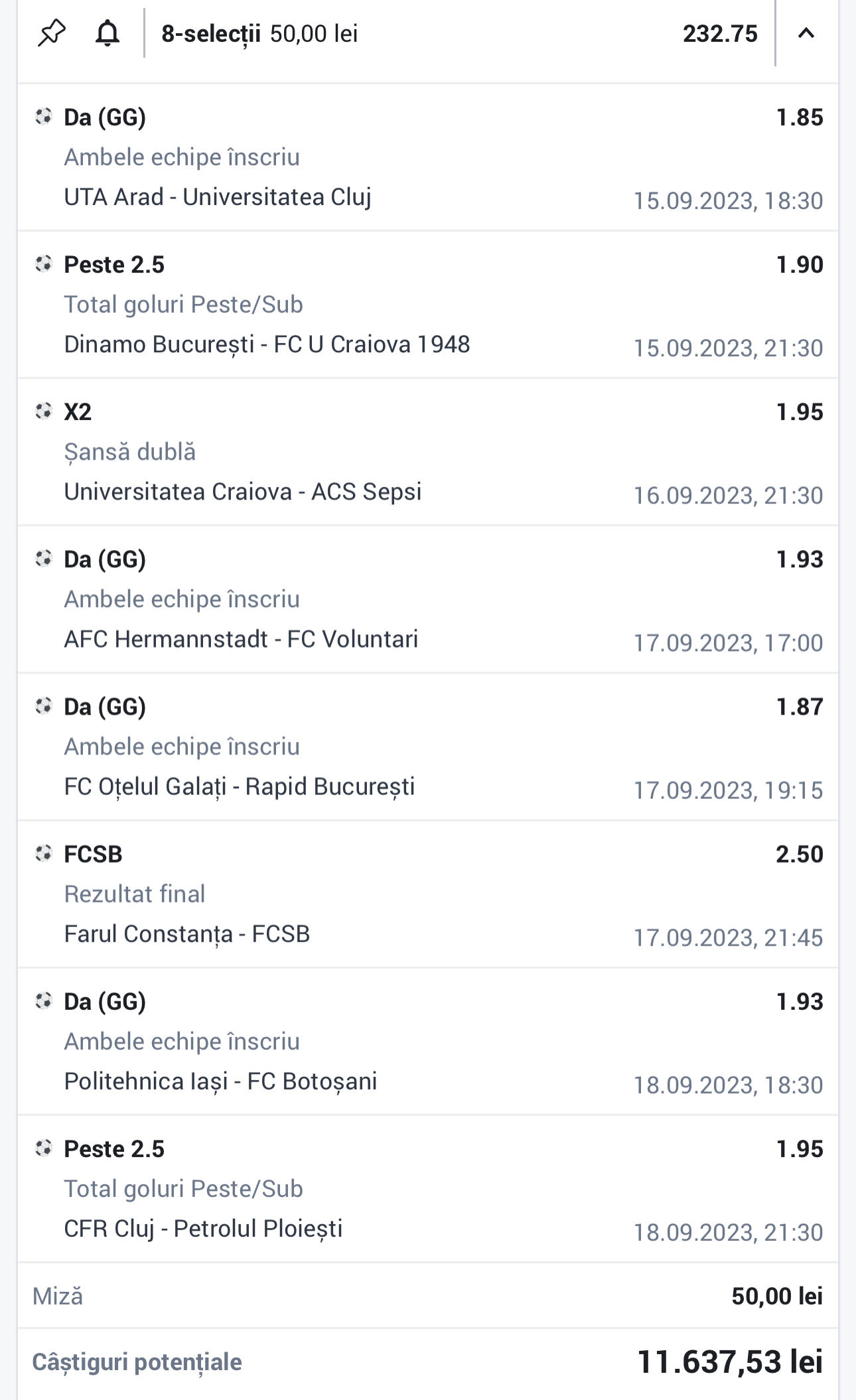
Task: Open the Farul Constanța - FCSB selection
Action: click(428, 894)
